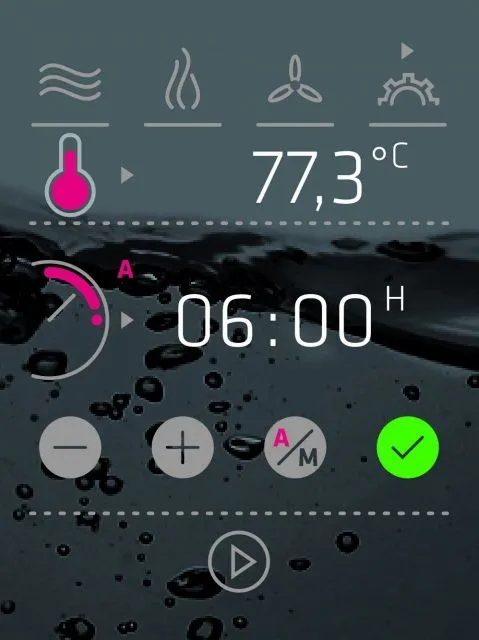Image resolution: width=479 pixels, height=640 pixels.
Task: Toggle automatic/manual with the A/M button
Action: tap(295, 447)
